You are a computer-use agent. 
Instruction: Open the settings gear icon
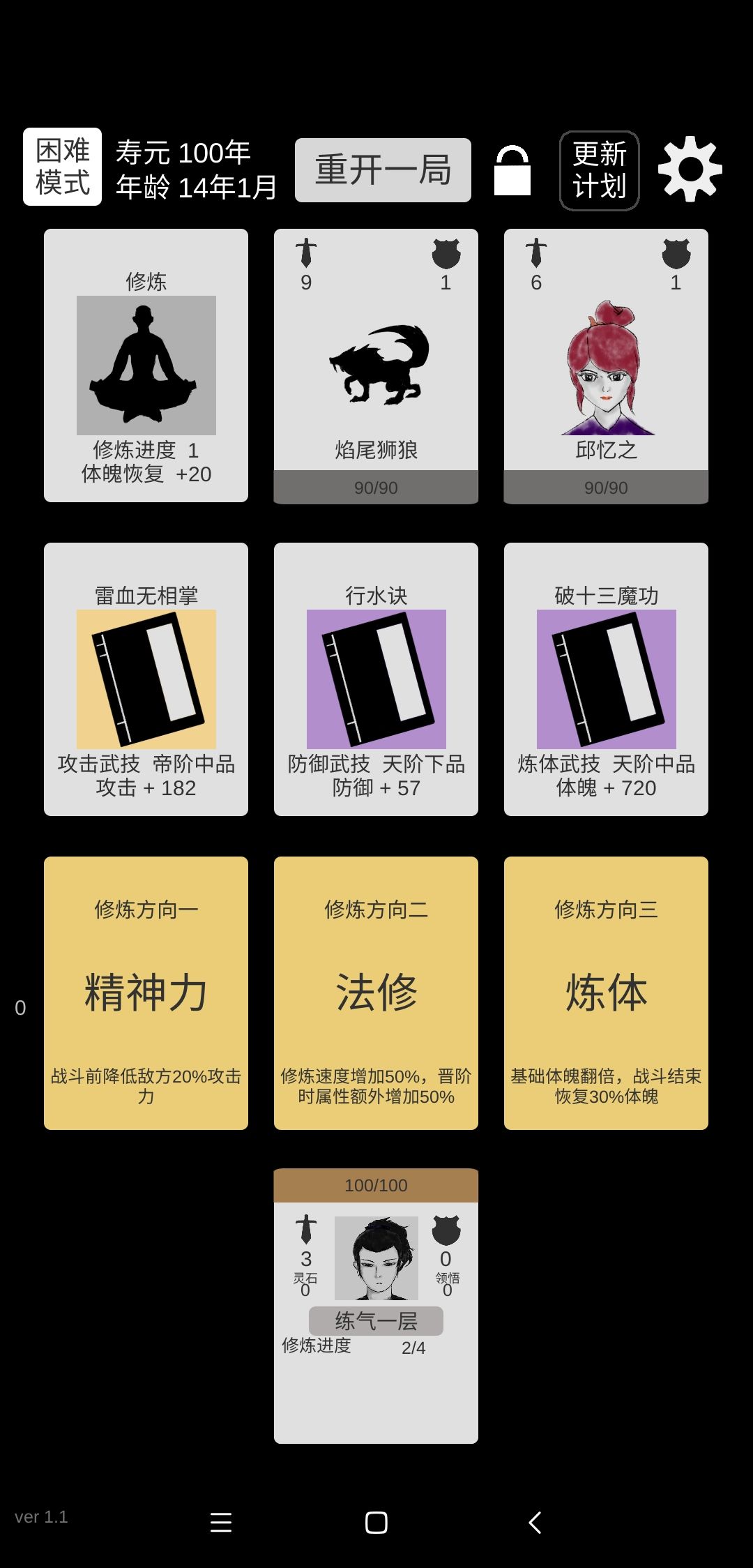point(690,169)
